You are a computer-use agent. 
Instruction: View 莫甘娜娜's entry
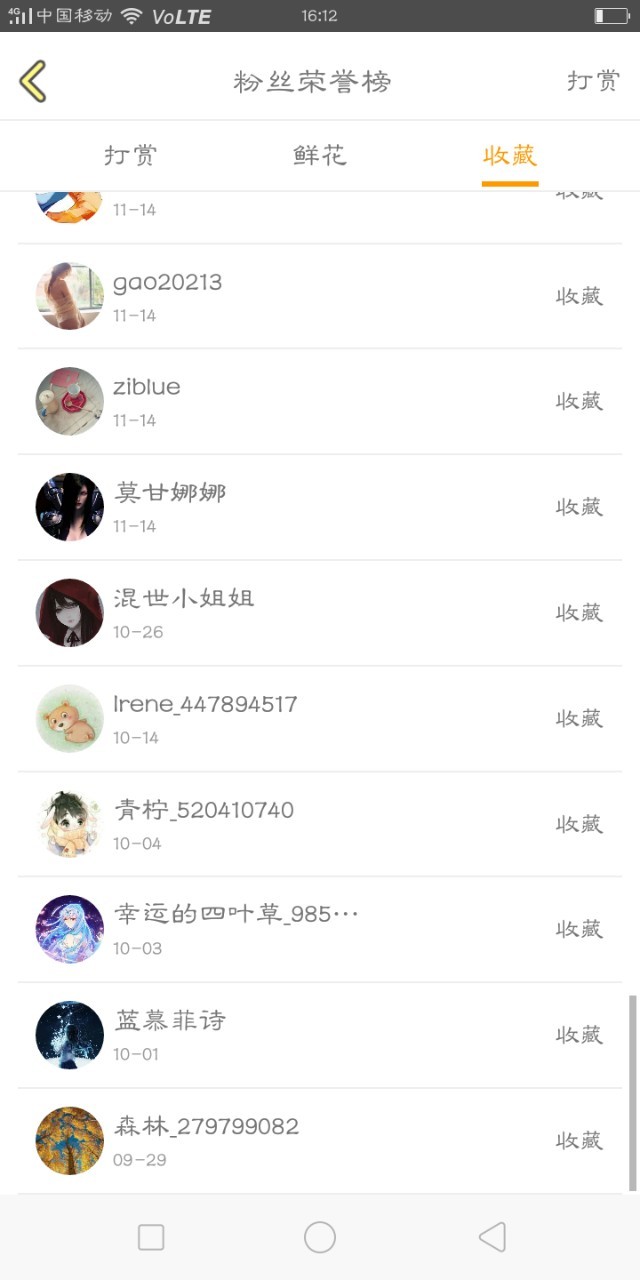[320, 508]
